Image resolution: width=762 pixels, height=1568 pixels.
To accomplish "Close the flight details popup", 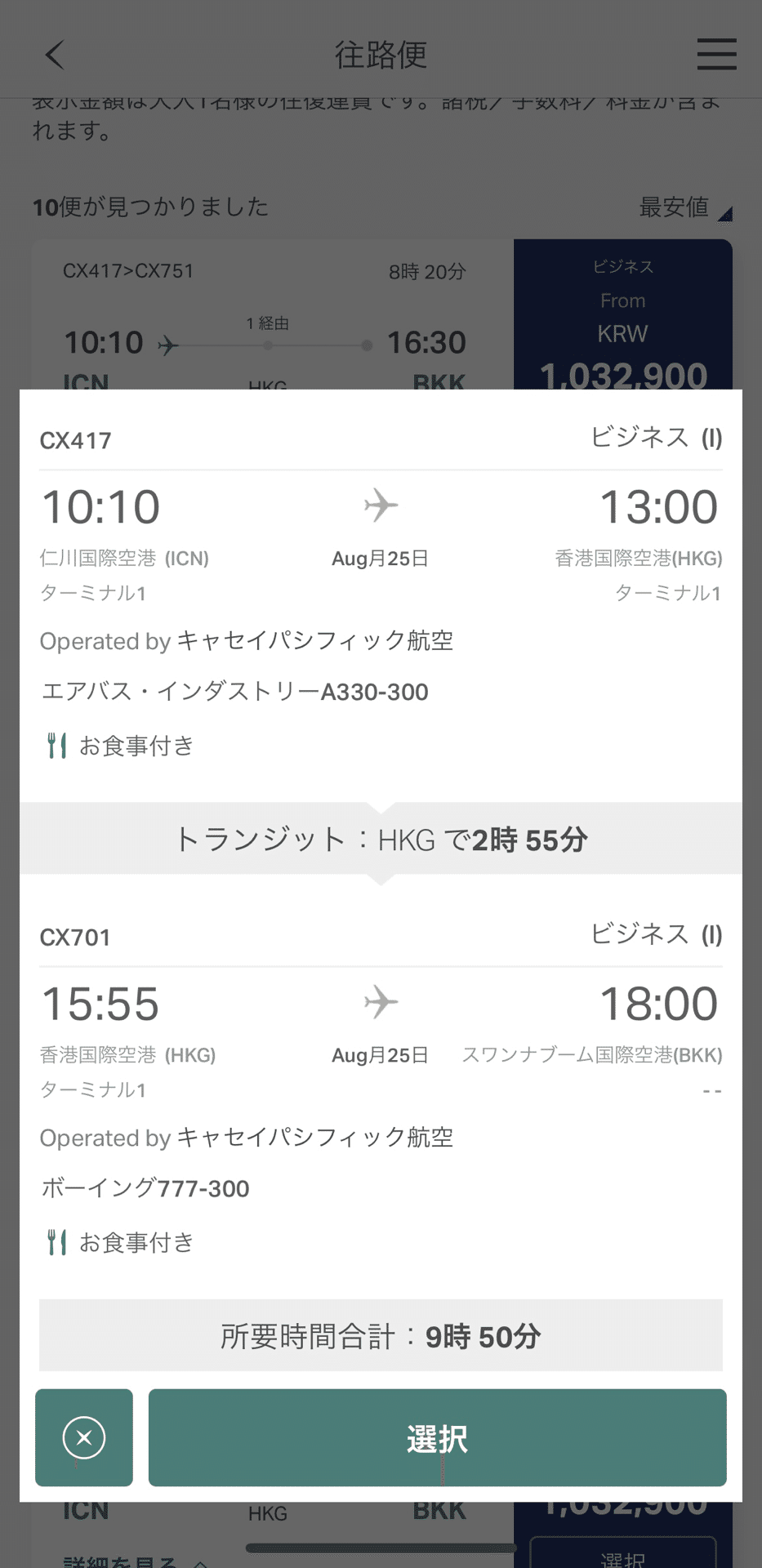I will click(84, 1437).
